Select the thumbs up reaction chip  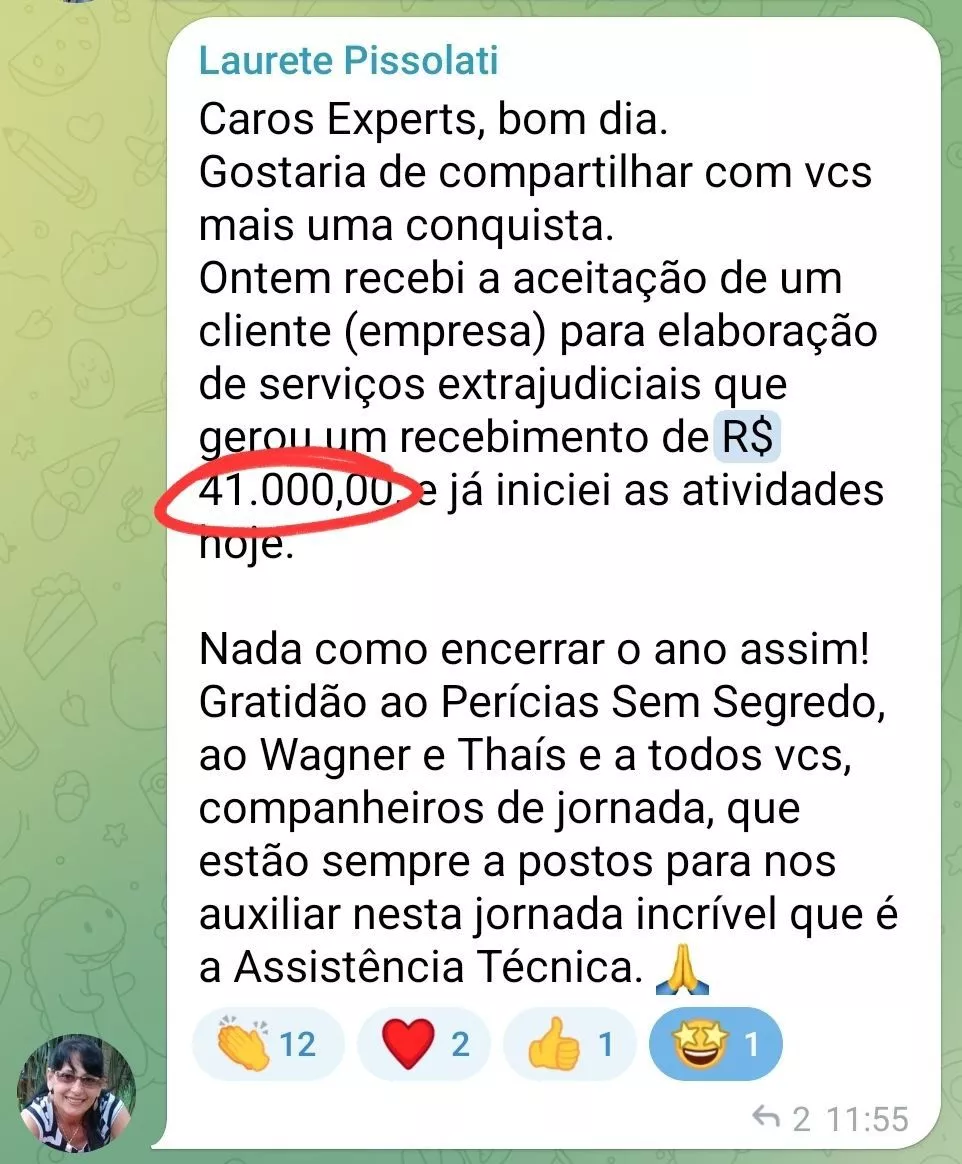coord(569,1045)
